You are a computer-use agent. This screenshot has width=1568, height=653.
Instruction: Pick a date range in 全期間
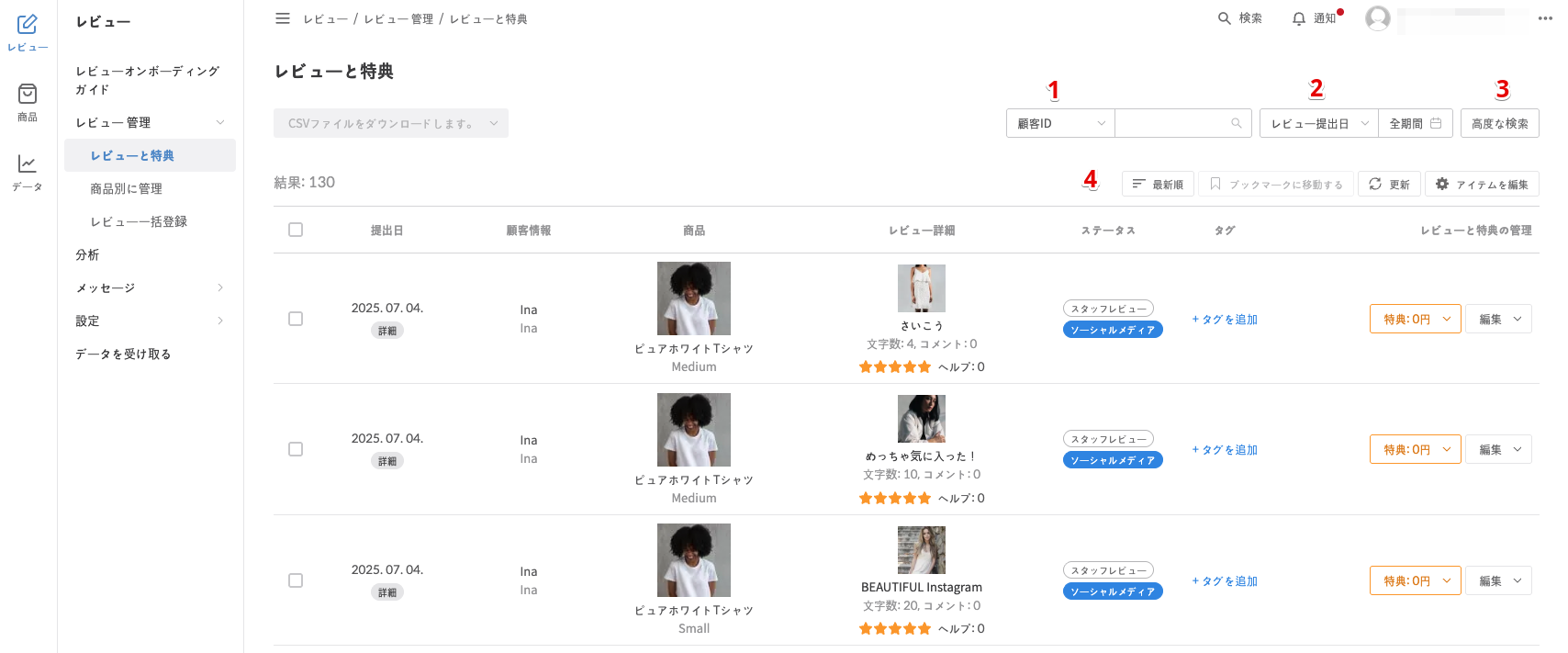[x=1415, y=123]
